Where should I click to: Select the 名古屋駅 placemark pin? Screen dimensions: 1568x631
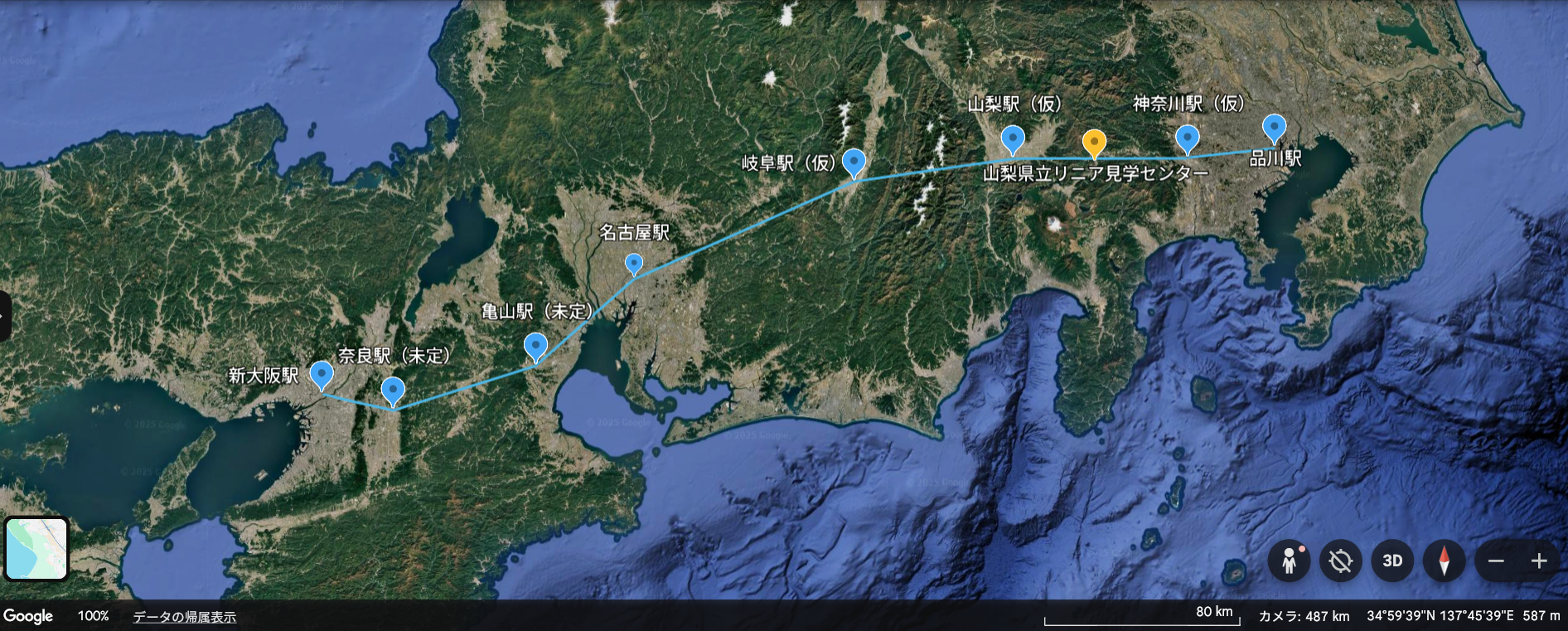coord(633,264)
